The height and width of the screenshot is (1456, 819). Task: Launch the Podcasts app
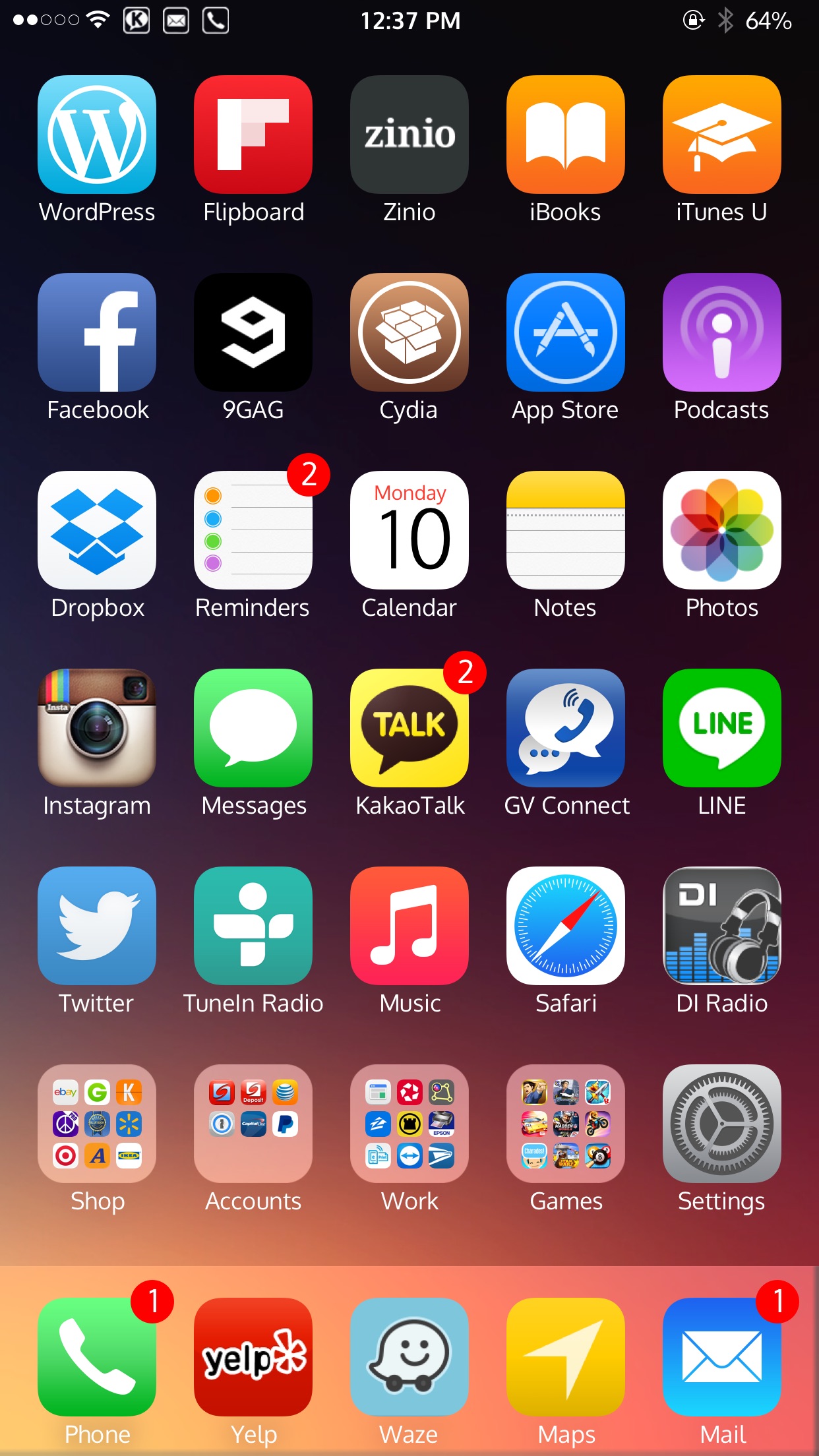pos(722,332)
